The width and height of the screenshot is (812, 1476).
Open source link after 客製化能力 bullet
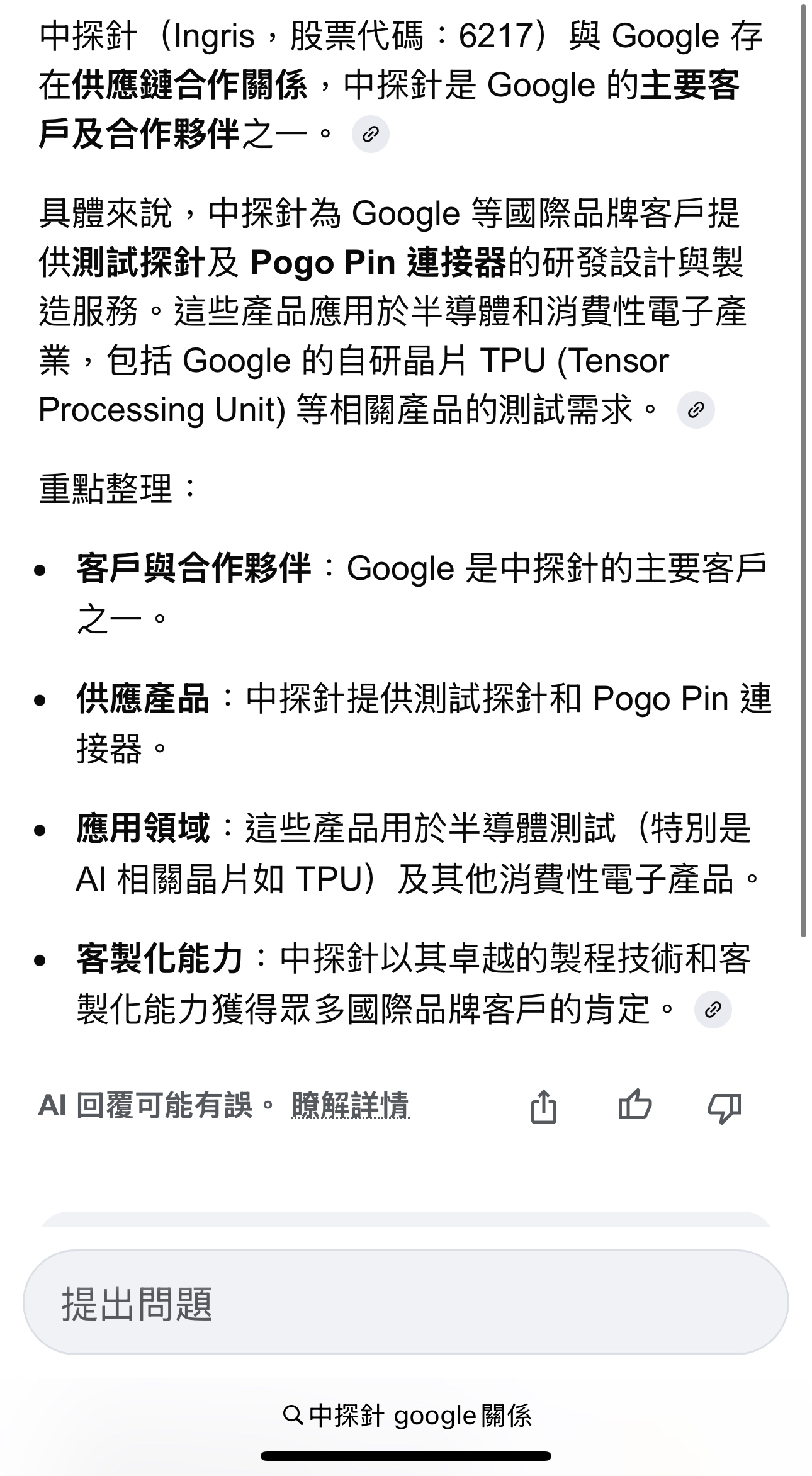point(713,1010)
